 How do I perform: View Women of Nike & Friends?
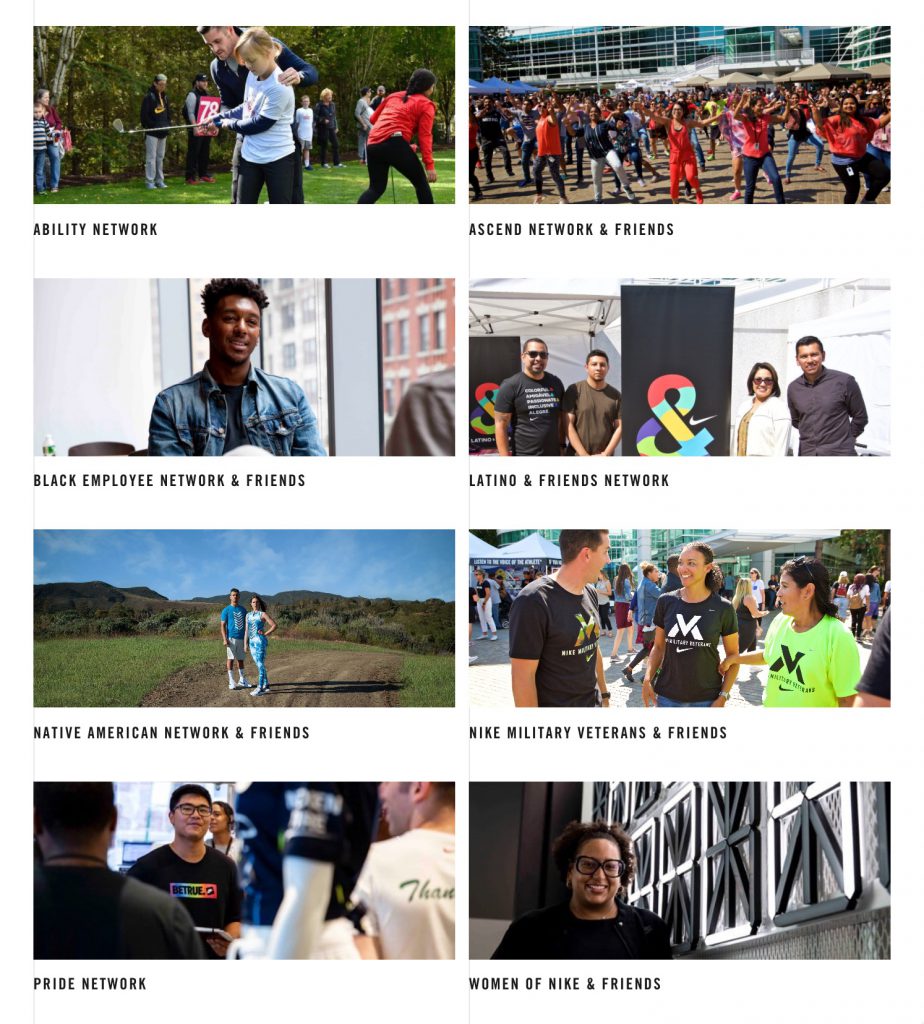tap(679, 871)
